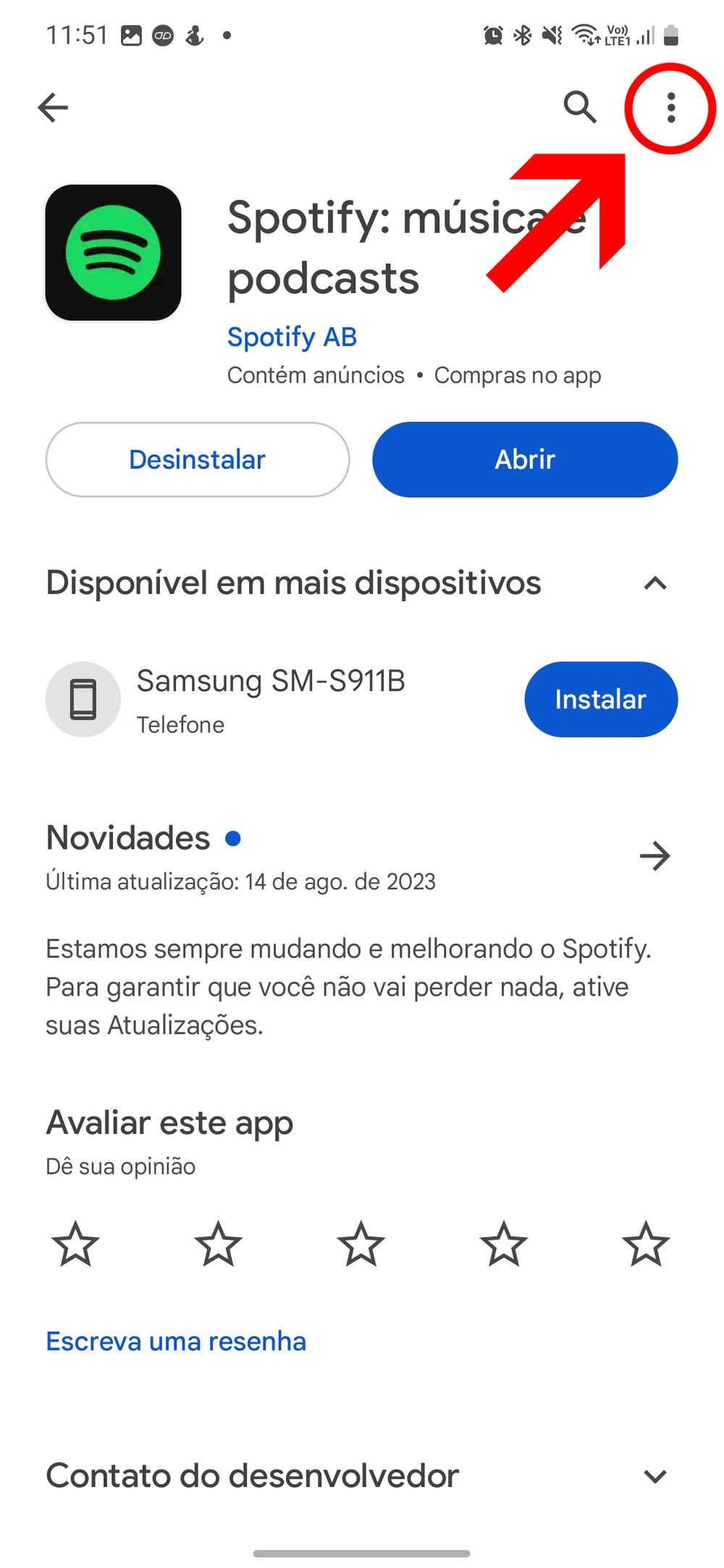Rate the app one star

click(75, 1245)
